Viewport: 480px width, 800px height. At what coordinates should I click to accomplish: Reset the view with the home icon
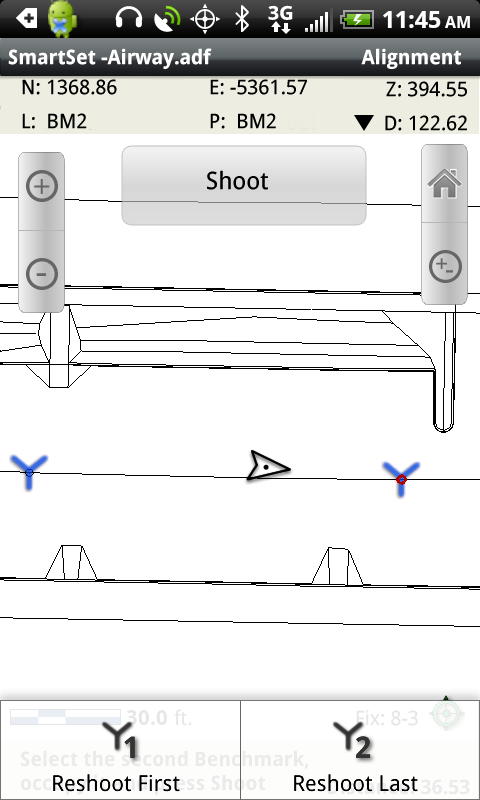coord(444,184)
